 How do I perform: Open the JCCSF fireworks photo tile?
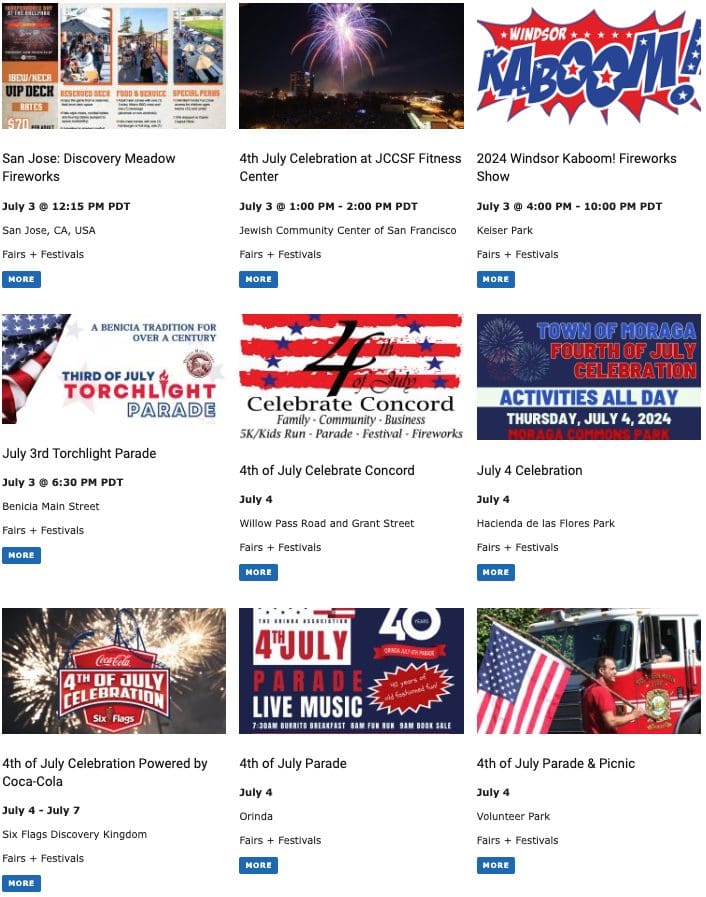click(x=351, y=66)
